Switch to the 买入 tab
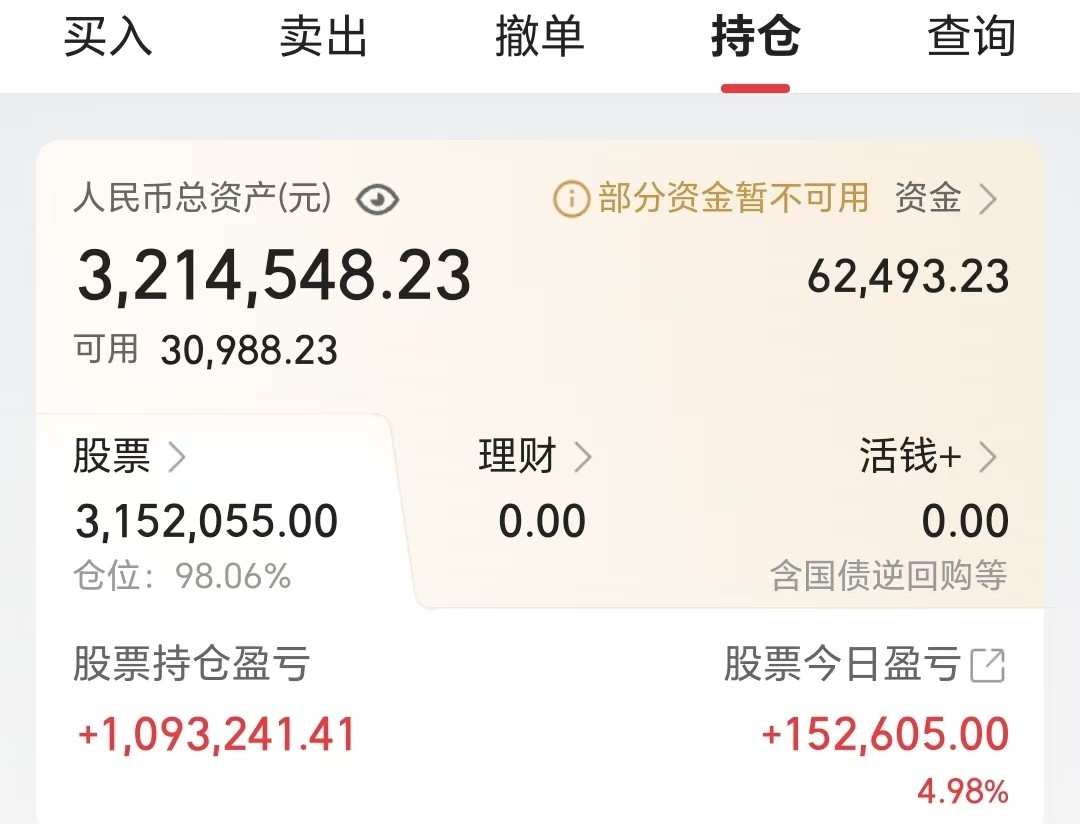Viewport: 1080px width, 824px height. pos(108,38)
